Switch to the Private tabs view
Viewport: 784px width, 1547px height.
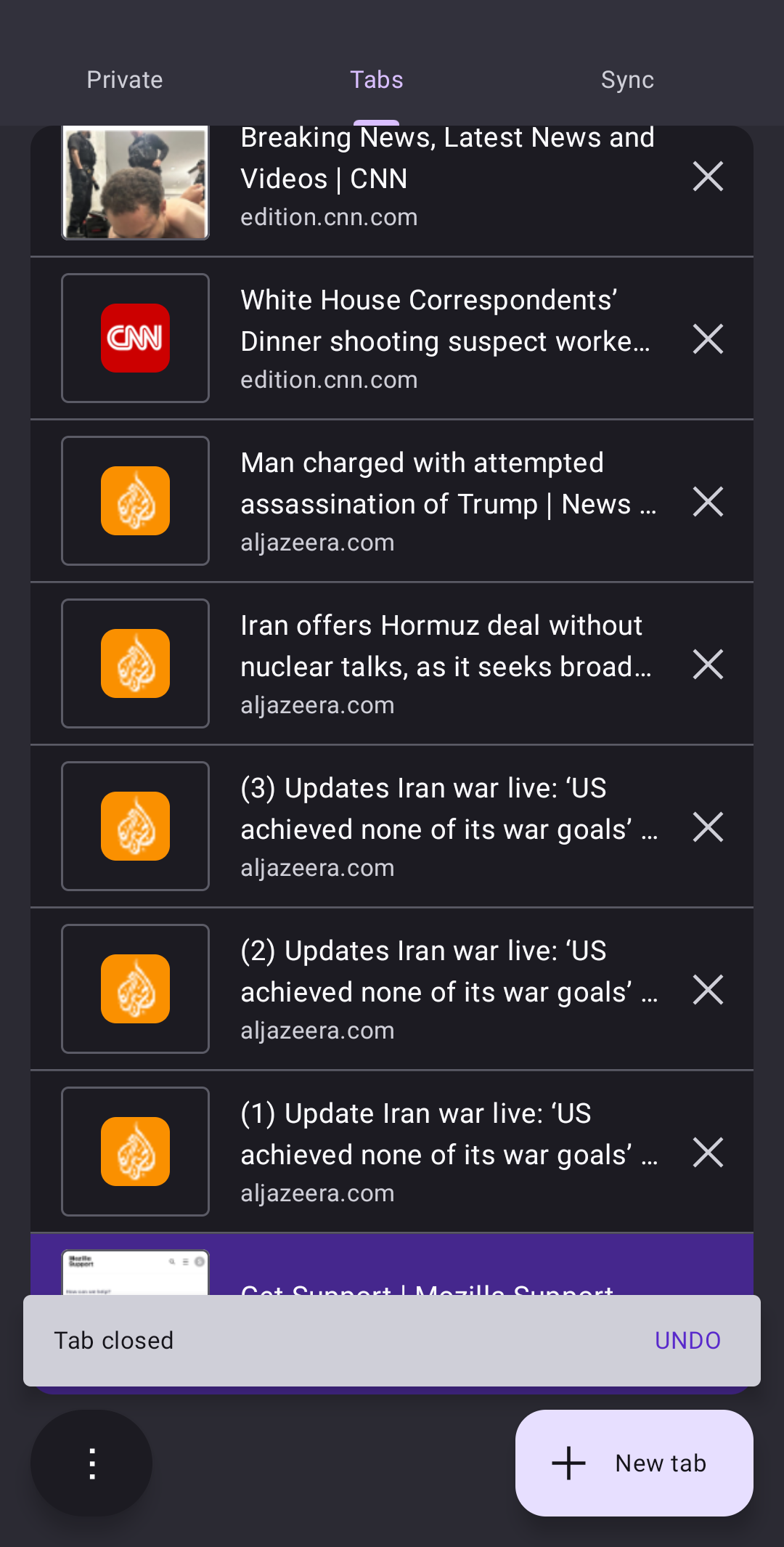pos(125,80)
